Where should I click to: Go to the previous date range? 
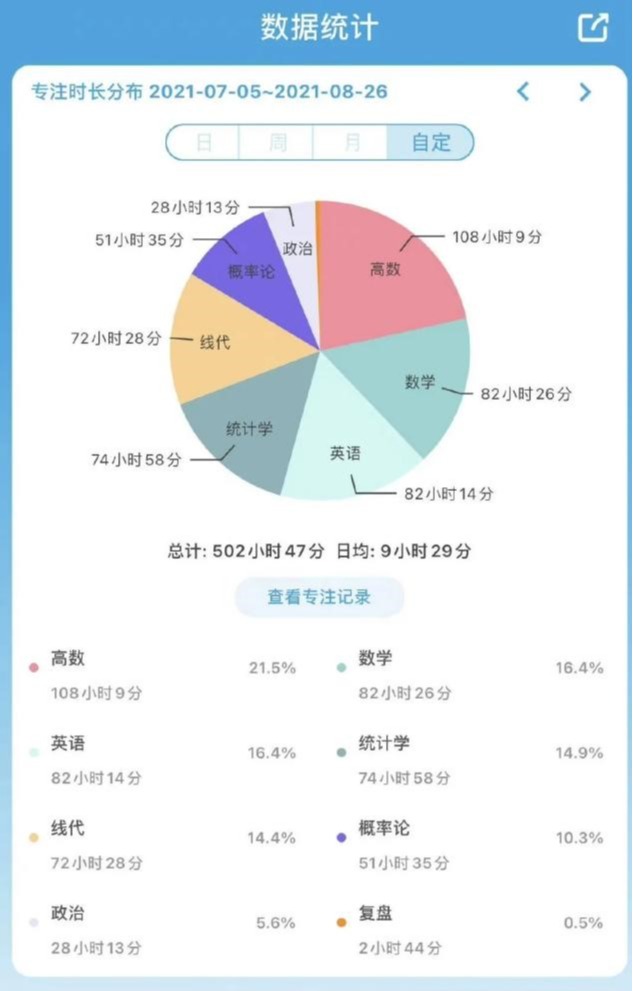(523, 92)
